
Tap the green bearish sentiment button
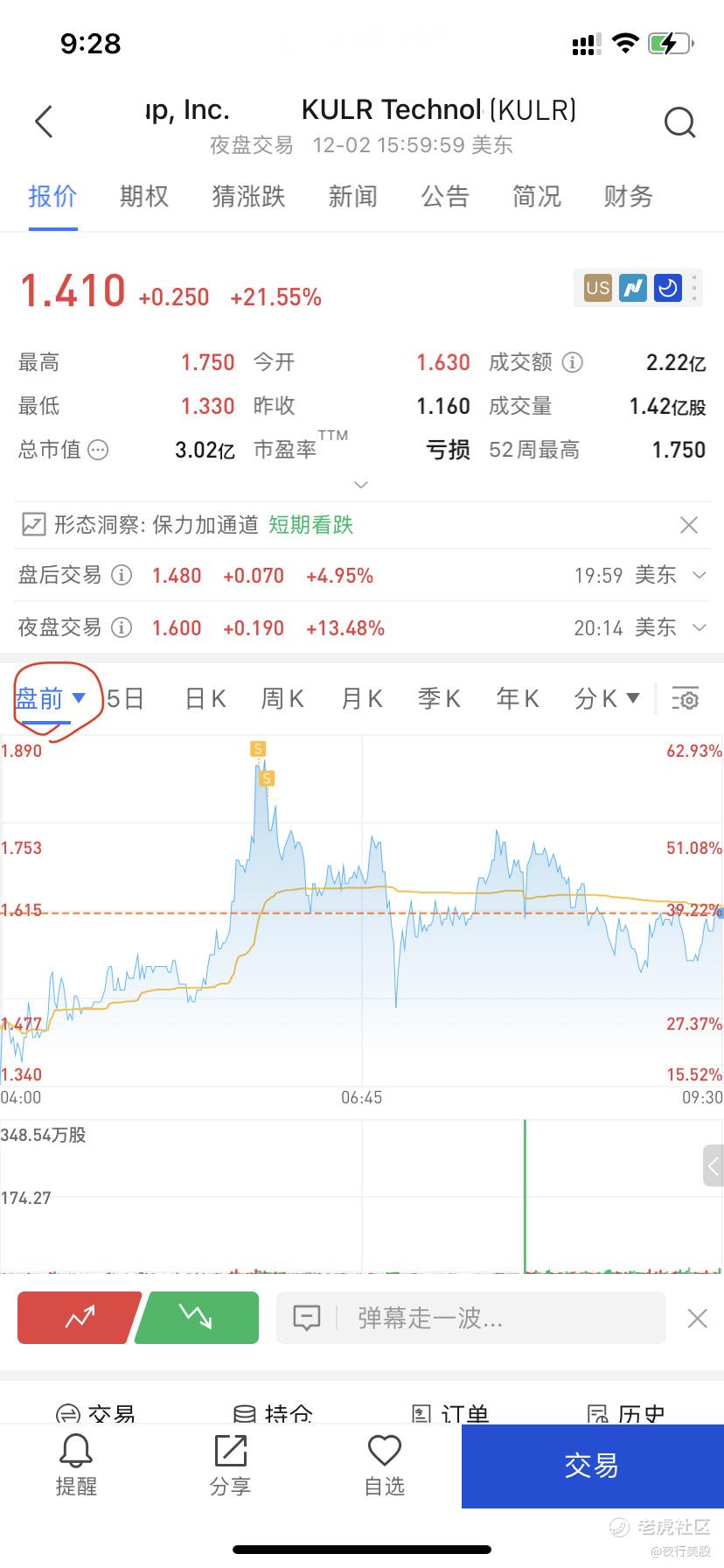pyautogui.click(x=196, y=1317)
